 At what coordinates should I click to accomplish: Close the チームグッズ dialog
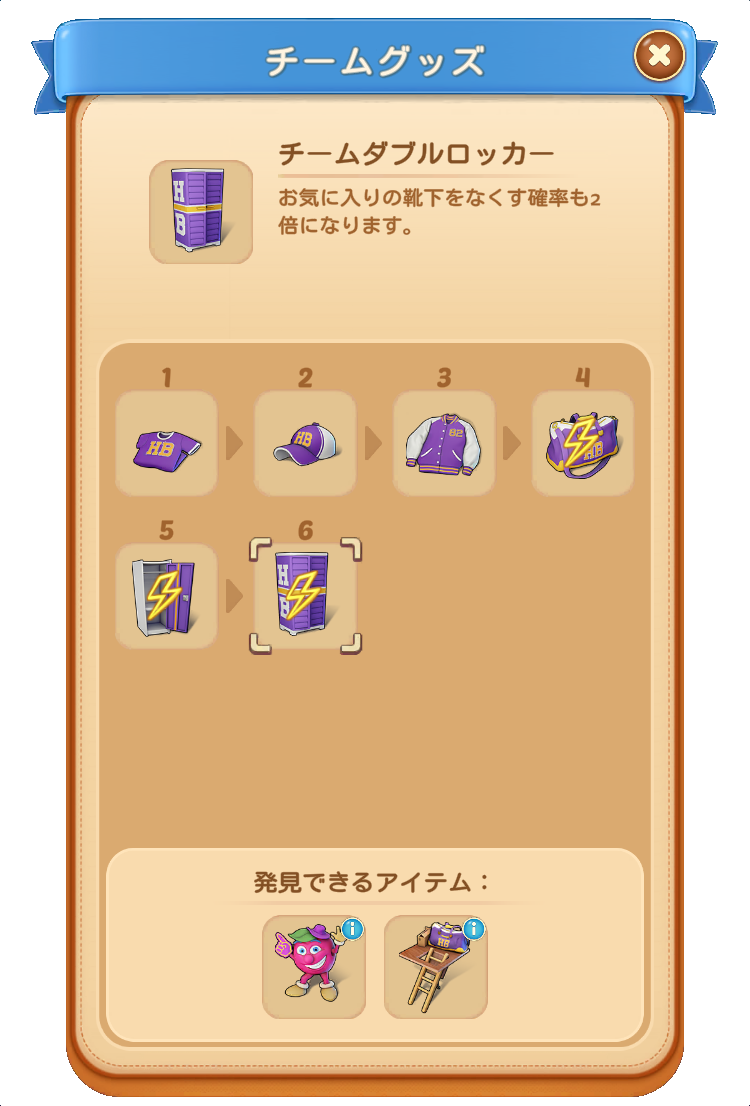point(659,56)
